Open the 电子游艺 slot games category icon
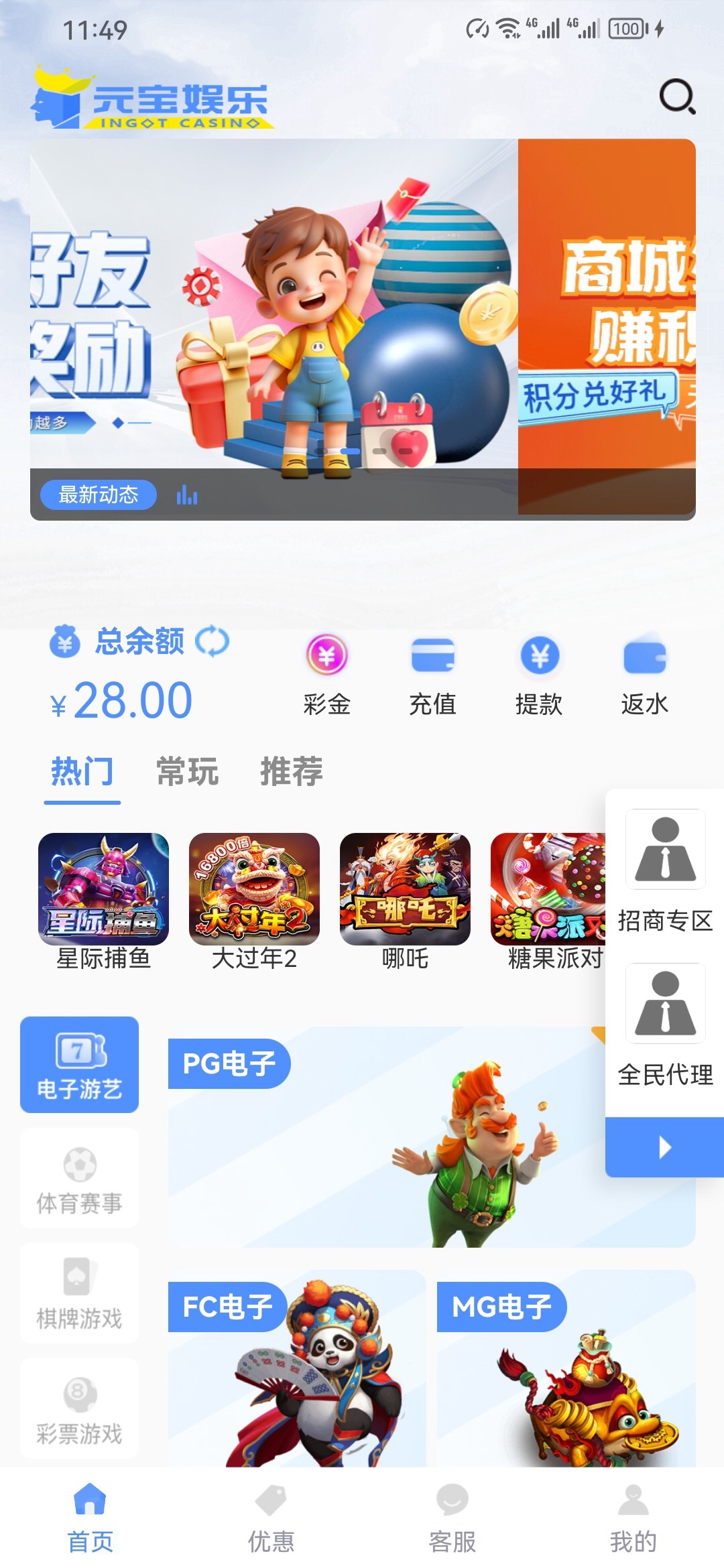 click(78, 1064)
